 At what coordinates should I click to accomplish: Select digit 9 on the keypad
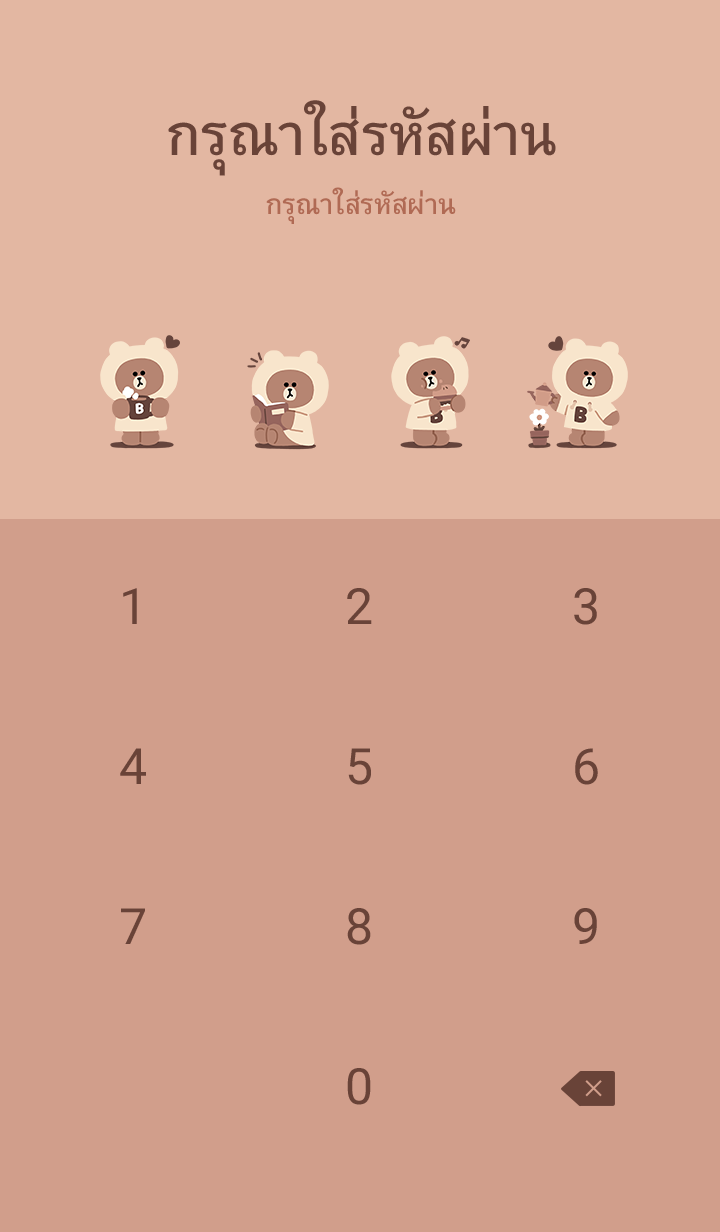pos(585,927)
